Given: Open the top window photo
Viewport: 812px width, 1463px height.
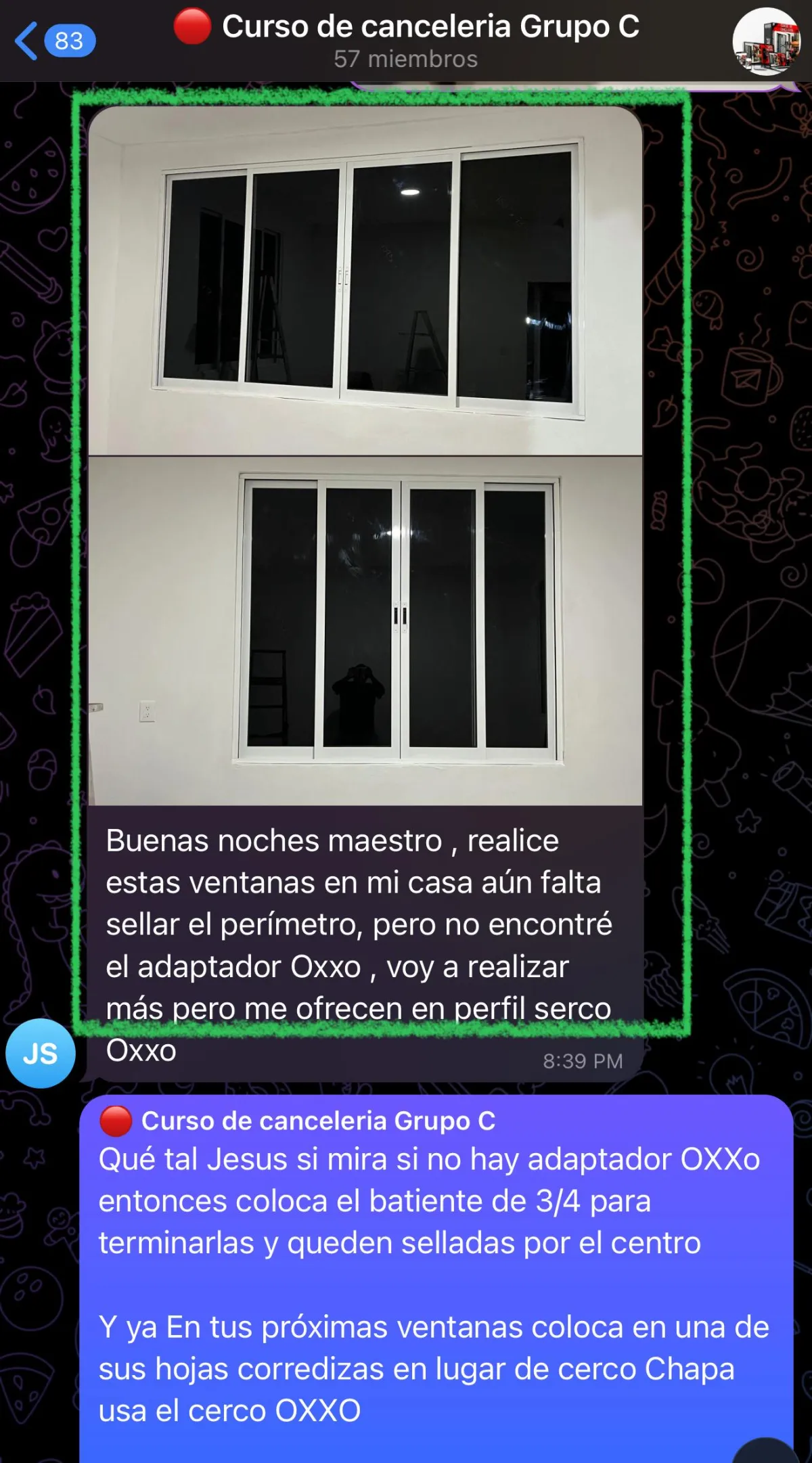Looking at the screenshot, I should point(365,280).
